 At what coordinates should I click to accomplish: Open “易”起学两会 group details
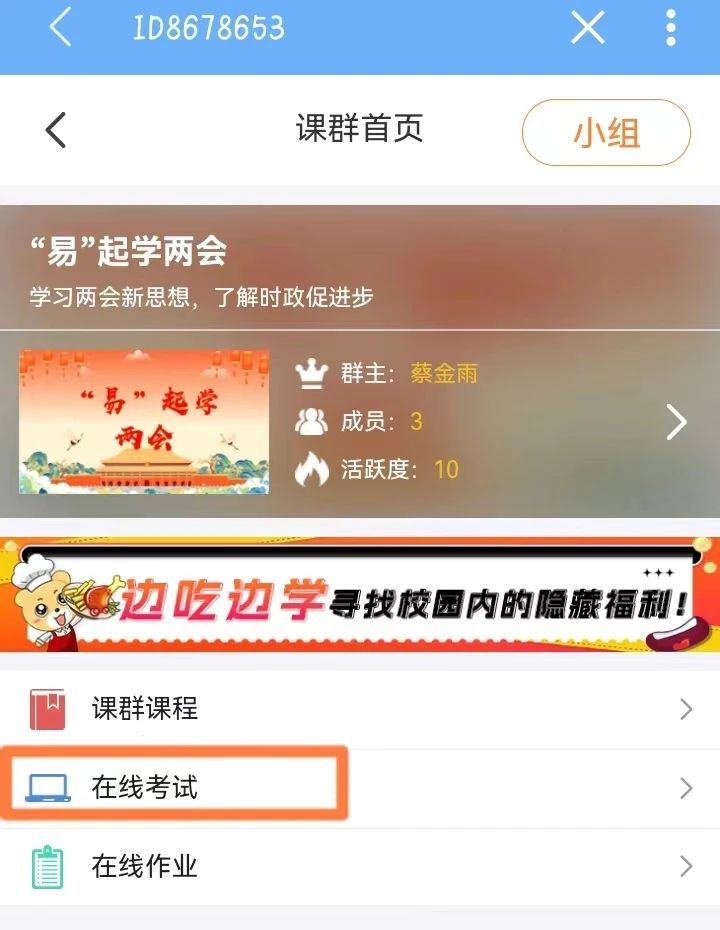676,422
